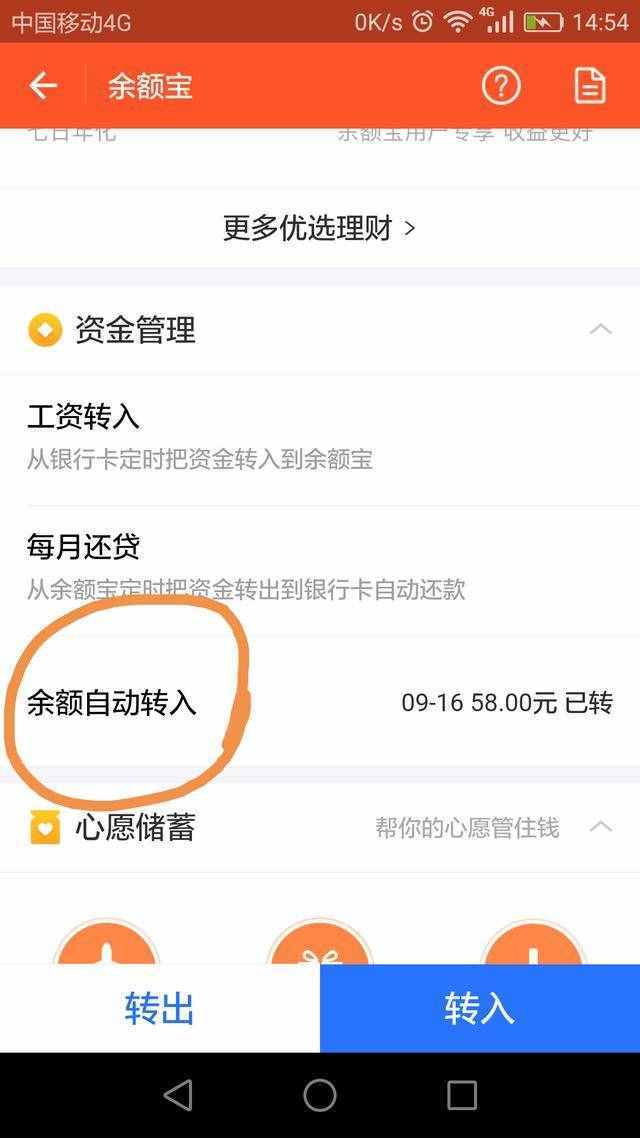640x1138 pixels.
Task: Collapse the 资金管理 section
Action: [x=600, y=329]
